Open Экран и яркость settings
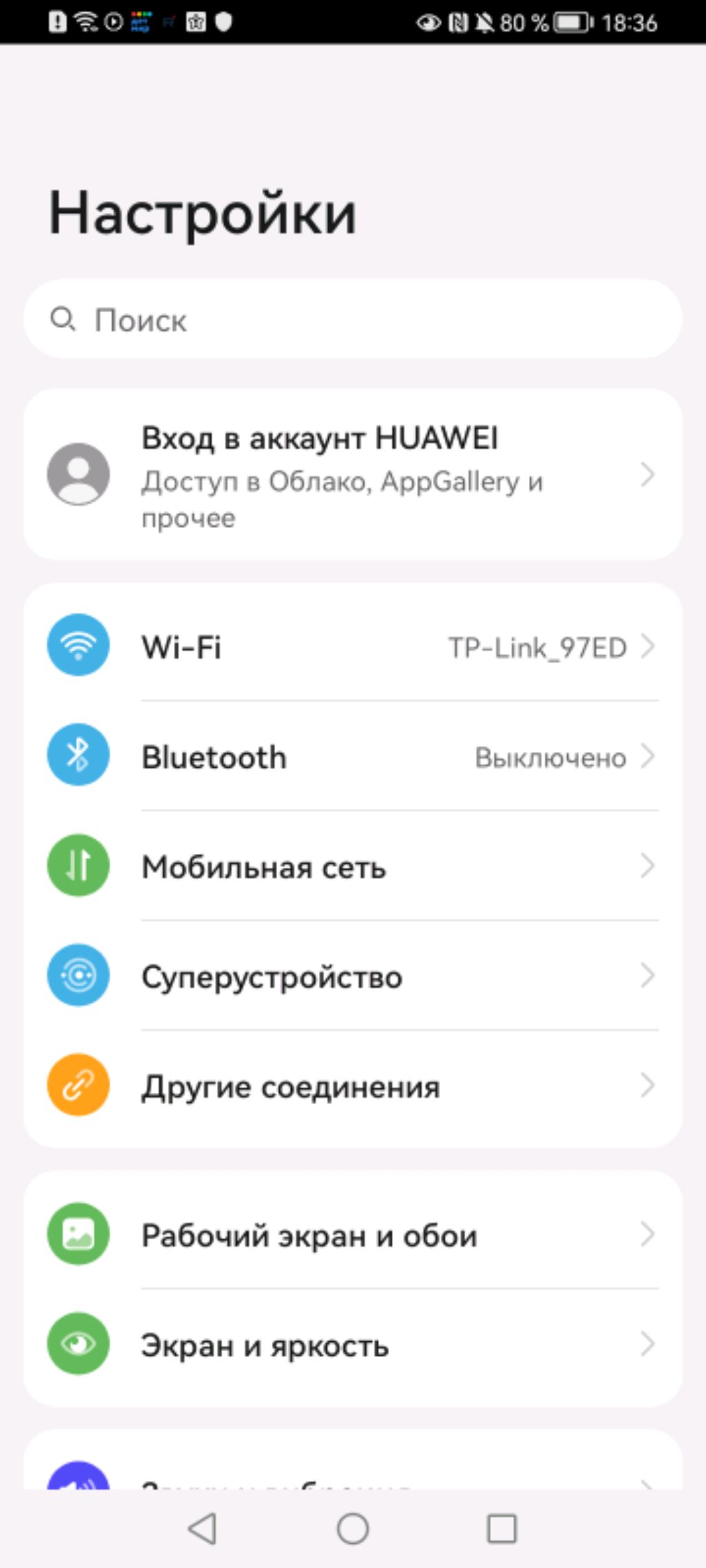Viewport: 706px width, 1568px height. [x=353, y=1345]
